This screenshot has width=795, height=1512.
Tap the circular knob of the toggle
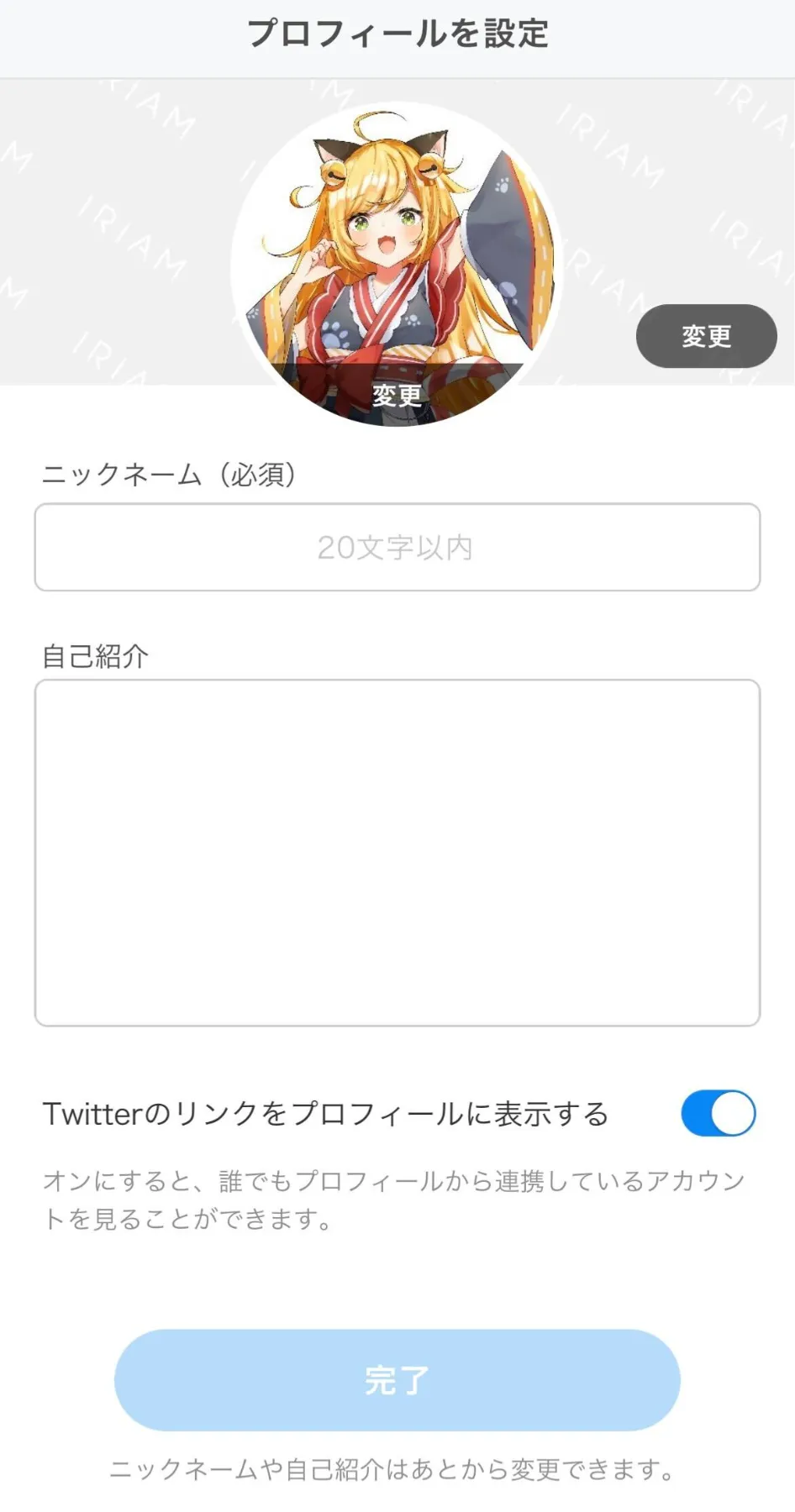733,1112
